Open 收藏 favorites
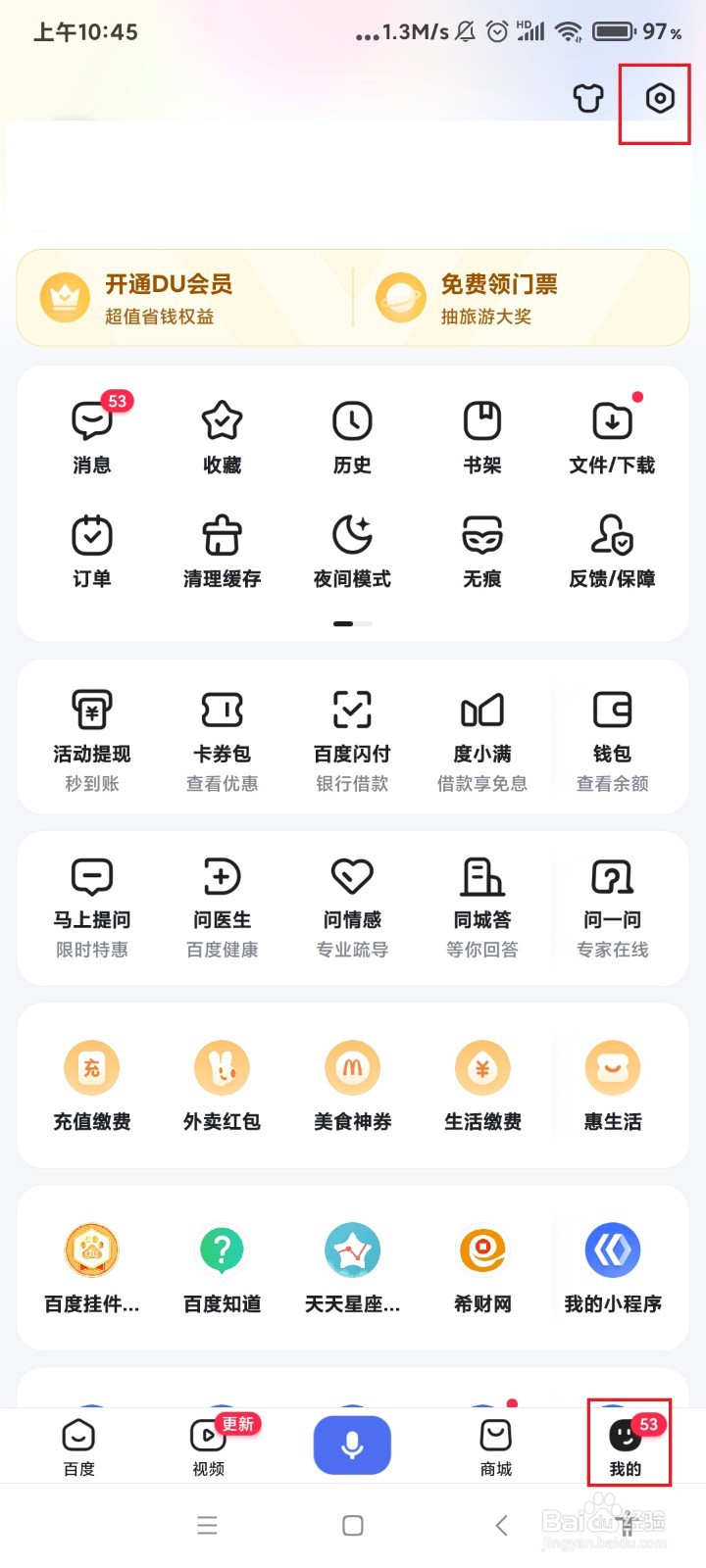The image size is (706, 1568). pos(223,437)
